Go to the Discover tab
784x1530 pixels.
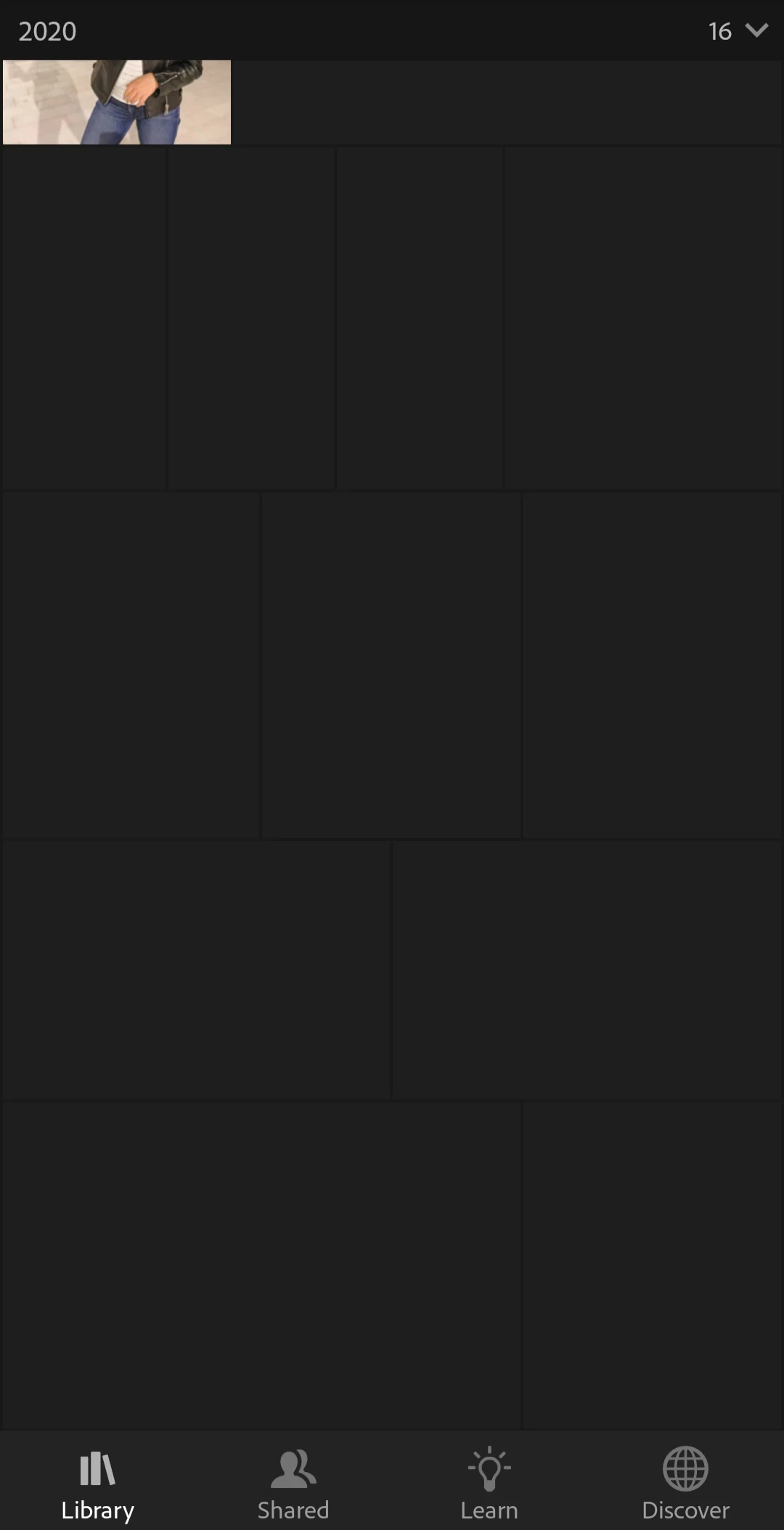pos(685,1484)
